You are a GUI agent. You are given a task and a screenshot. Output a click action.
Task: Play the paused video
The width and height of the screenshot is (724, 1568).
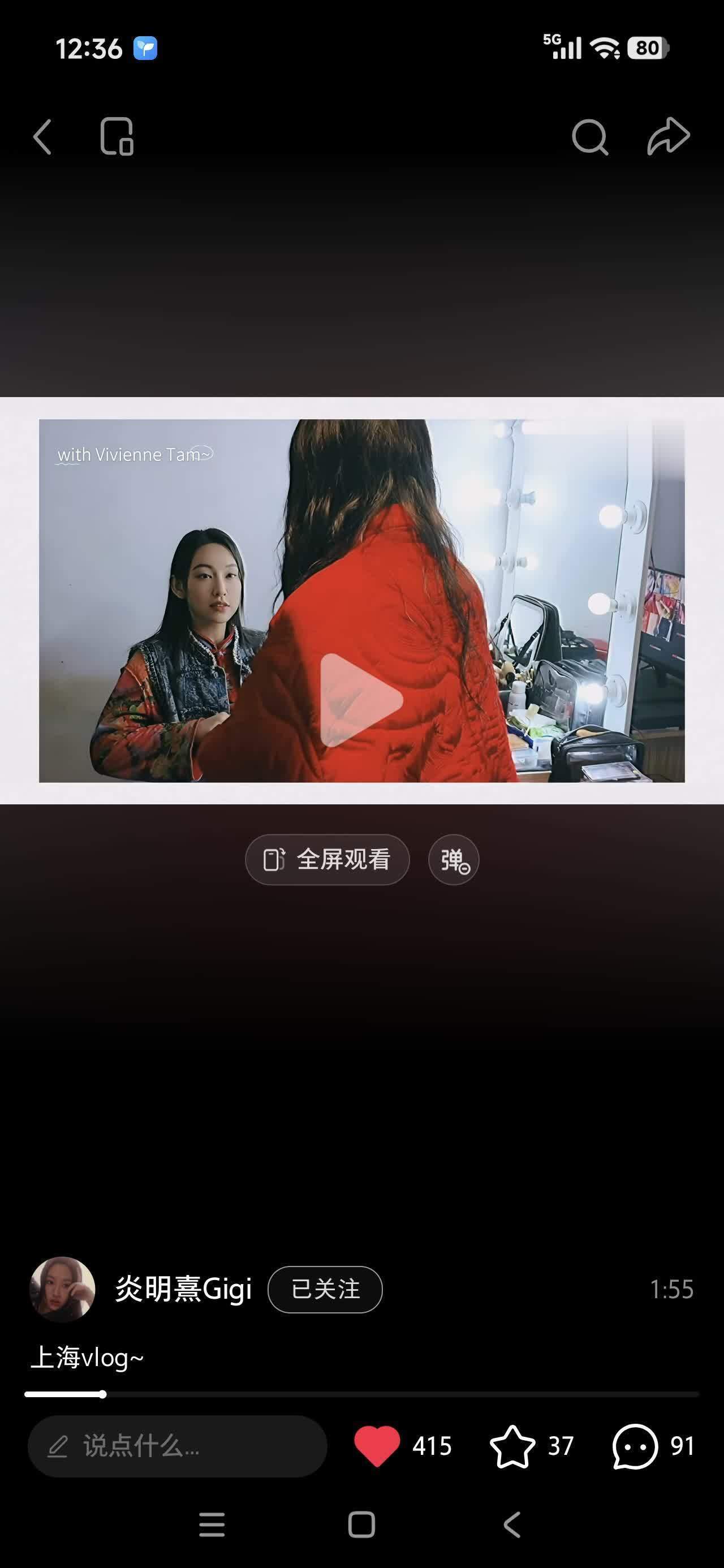click(x=361, y=700)
